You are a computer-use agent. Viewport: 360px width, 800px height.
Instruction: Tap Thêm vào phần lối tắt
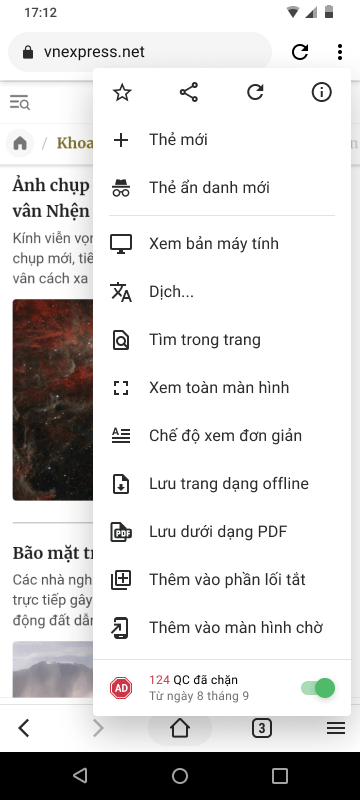pyautogui.click(x=222, y=580)
